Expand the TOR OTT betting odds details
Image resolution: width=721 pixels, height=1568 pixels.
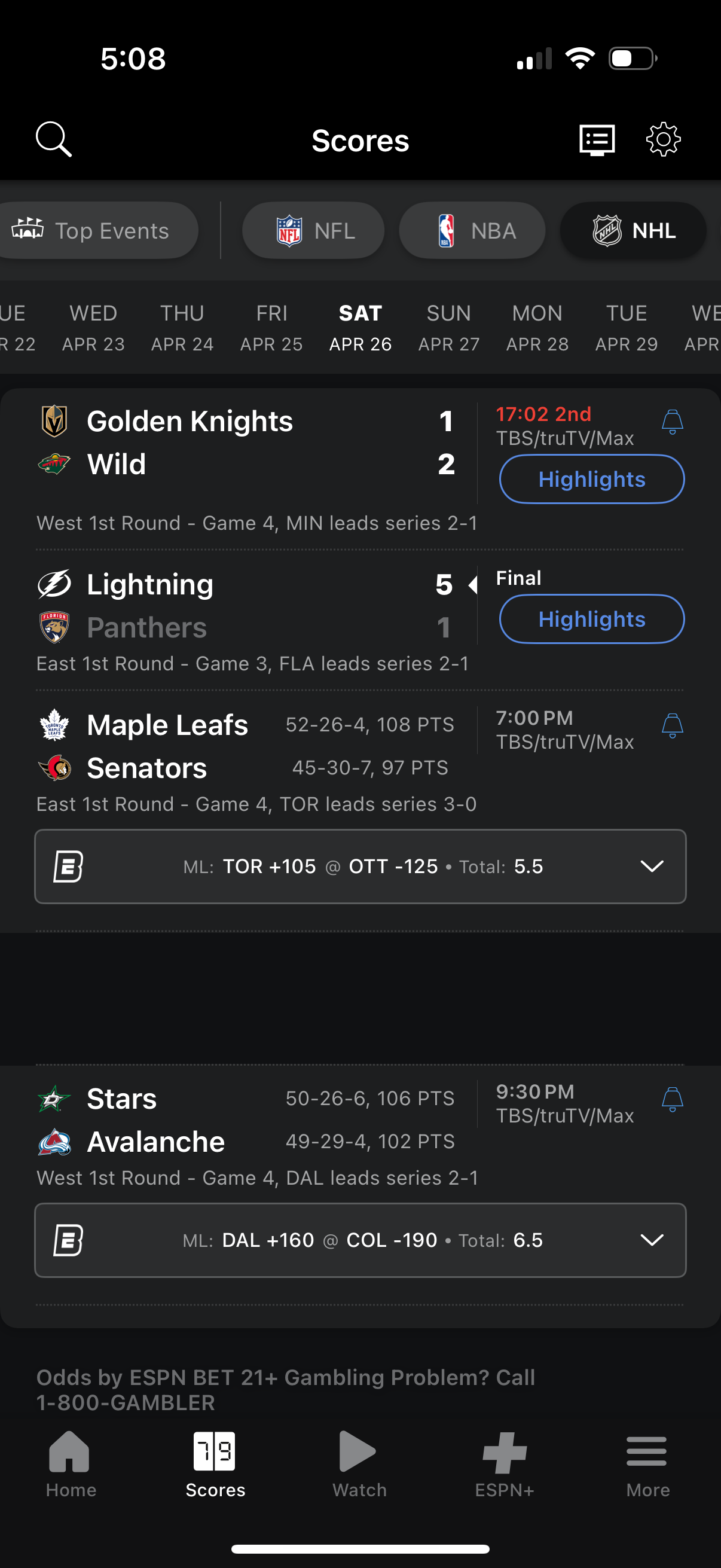[652, 866]
